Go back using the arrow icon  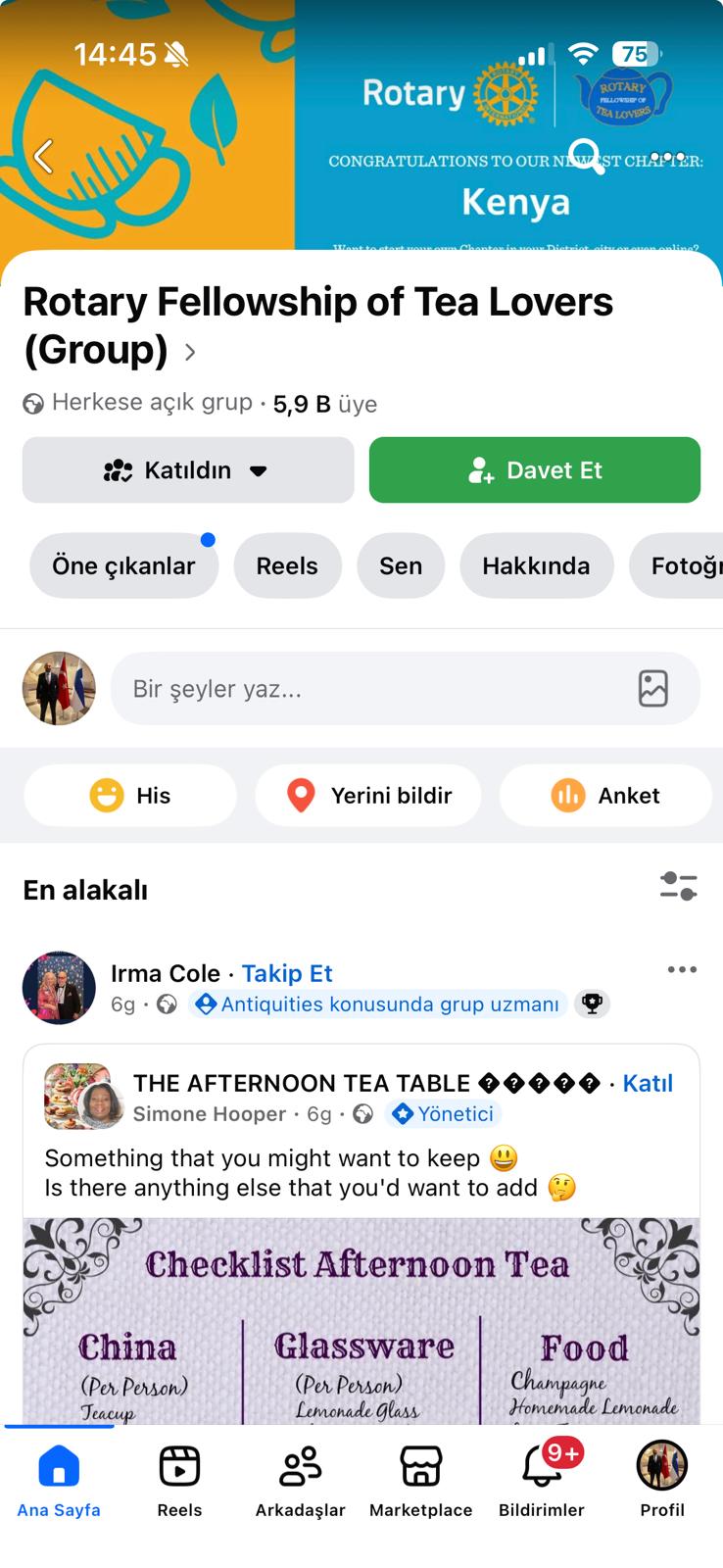[x=43, y=156]
